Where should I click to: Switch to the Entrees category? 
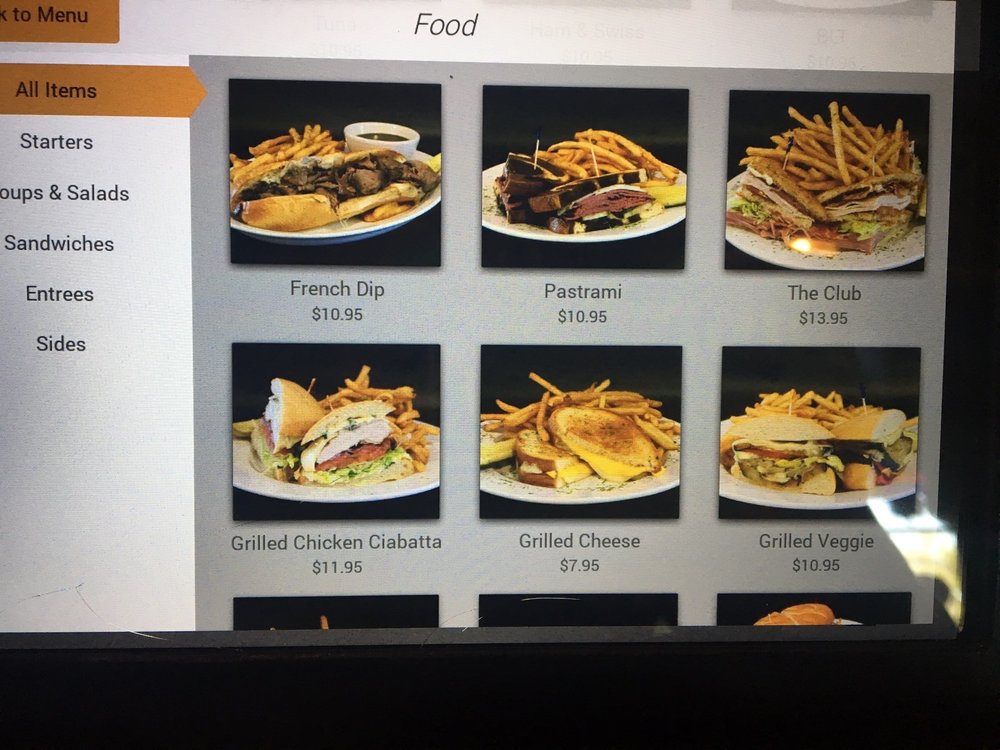[60, 294]
